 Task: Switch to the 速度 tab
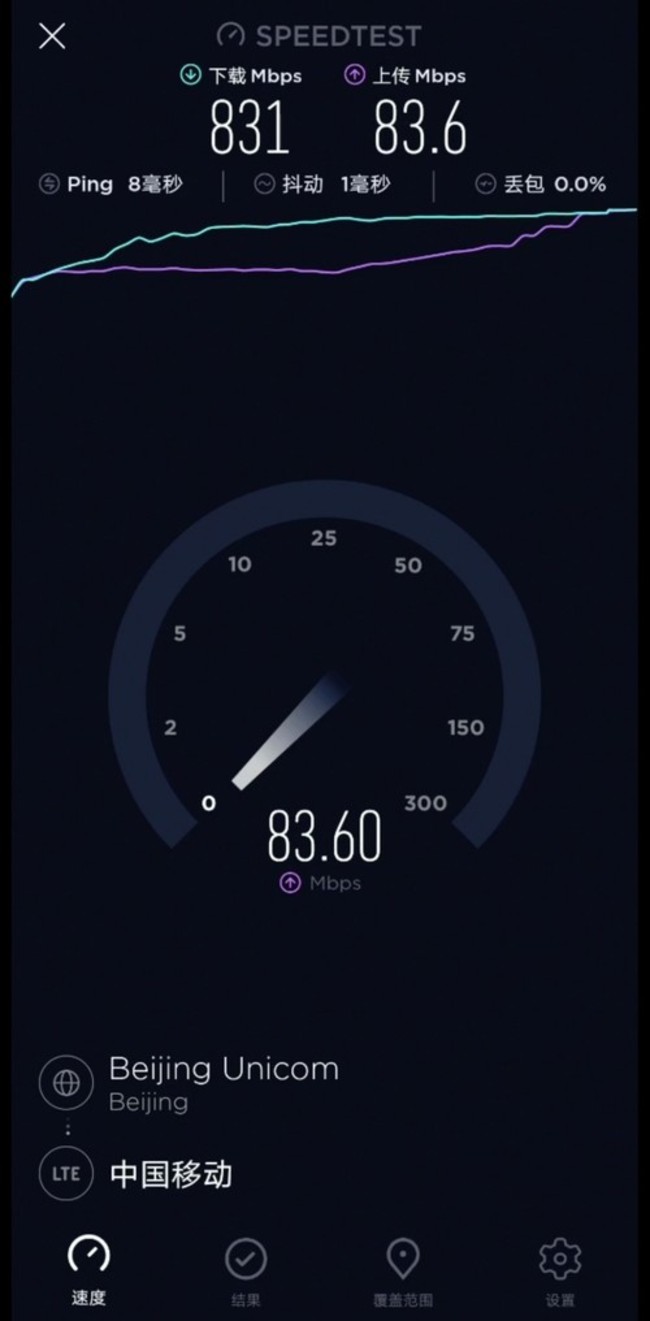[88, 1269]
